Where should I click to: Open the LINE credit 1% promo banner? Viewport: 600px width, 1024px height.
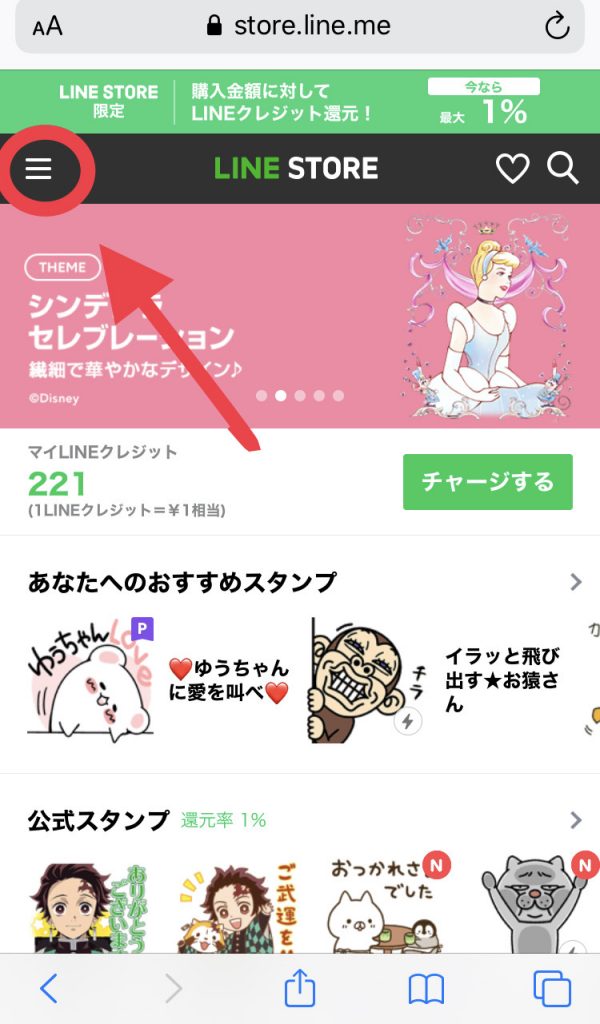tap(300, 101)
